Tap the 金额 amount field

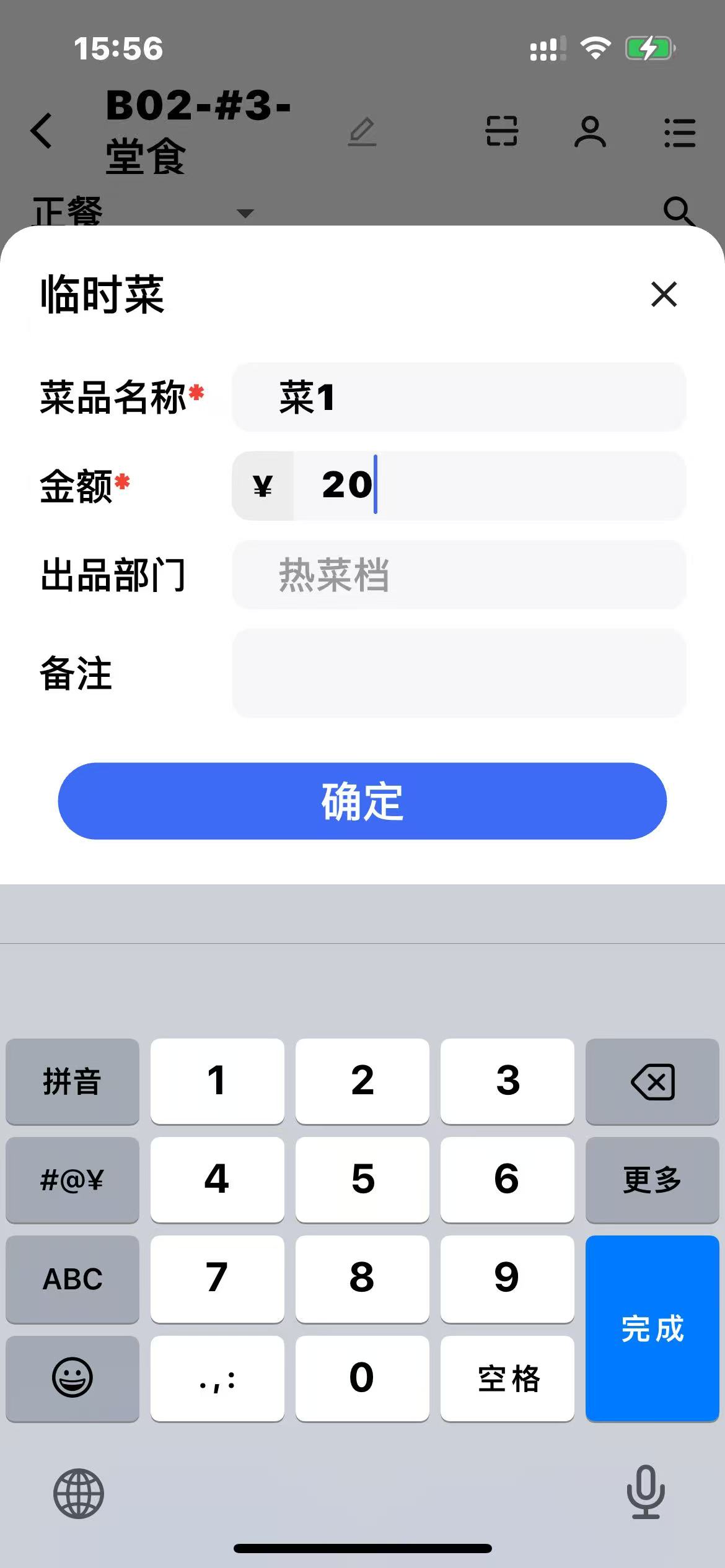tap(488, 486)
